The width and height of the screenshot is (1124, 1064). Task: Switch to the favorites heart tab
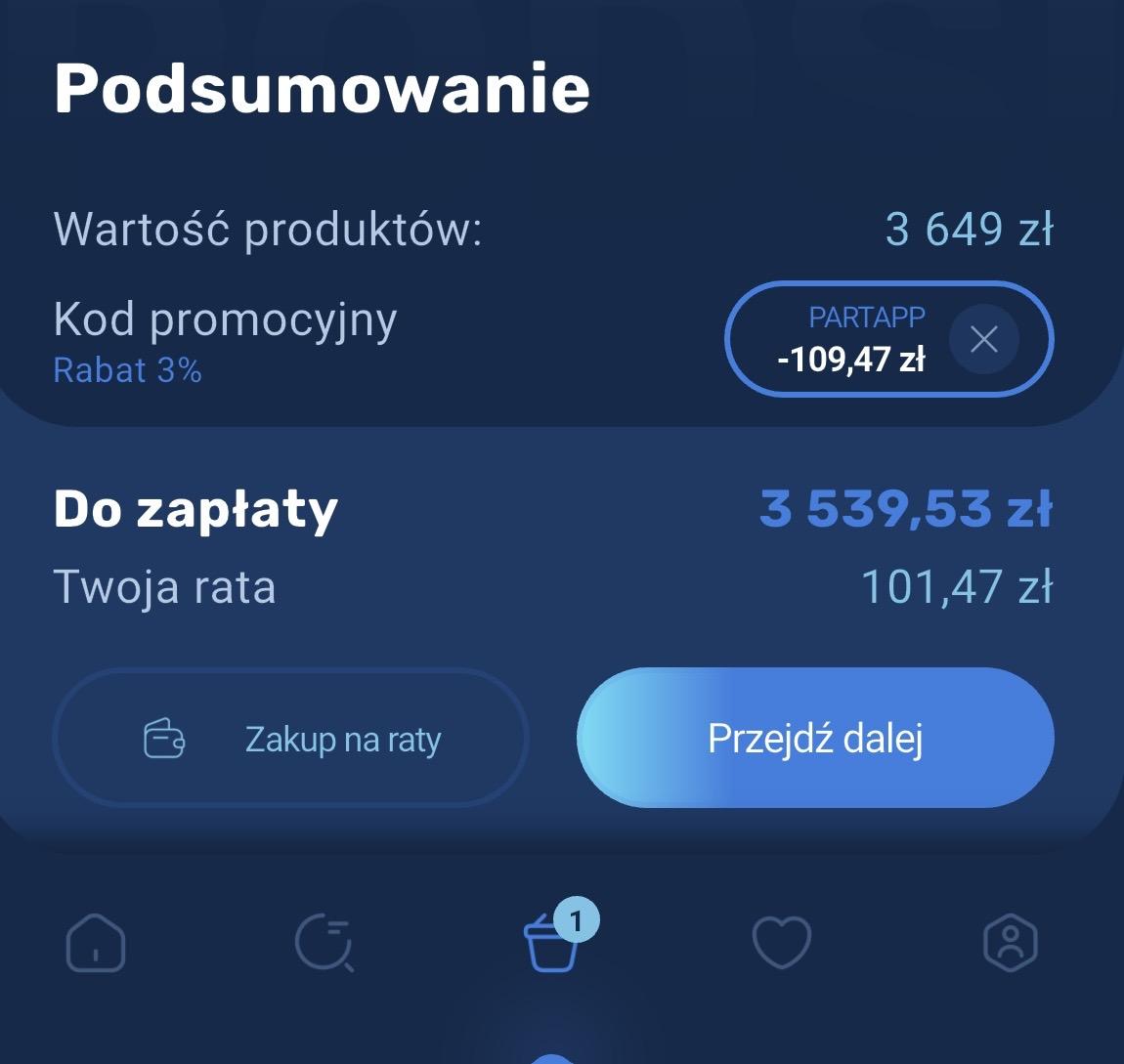tap(782, 943)
